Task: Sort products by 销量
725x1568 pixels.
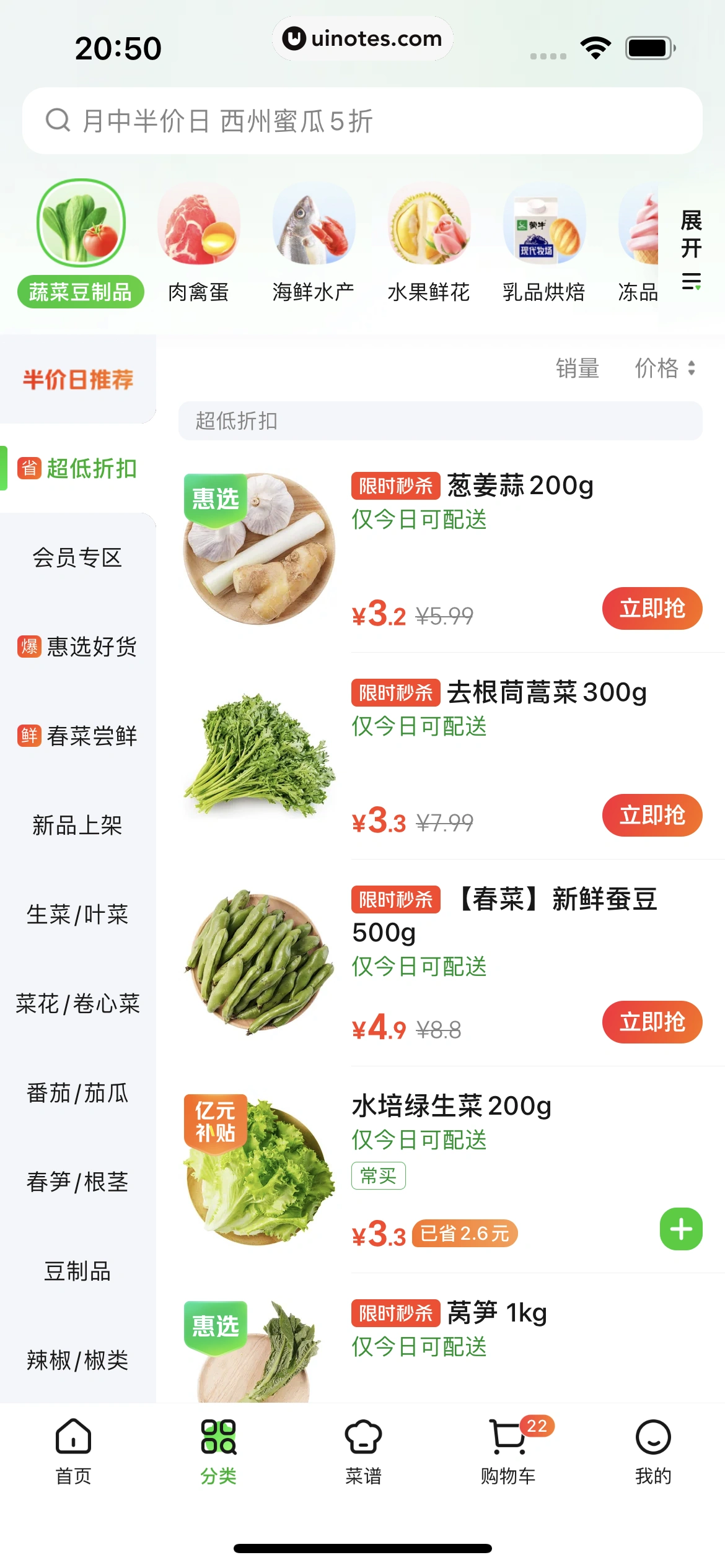Action: click(577, 368)
